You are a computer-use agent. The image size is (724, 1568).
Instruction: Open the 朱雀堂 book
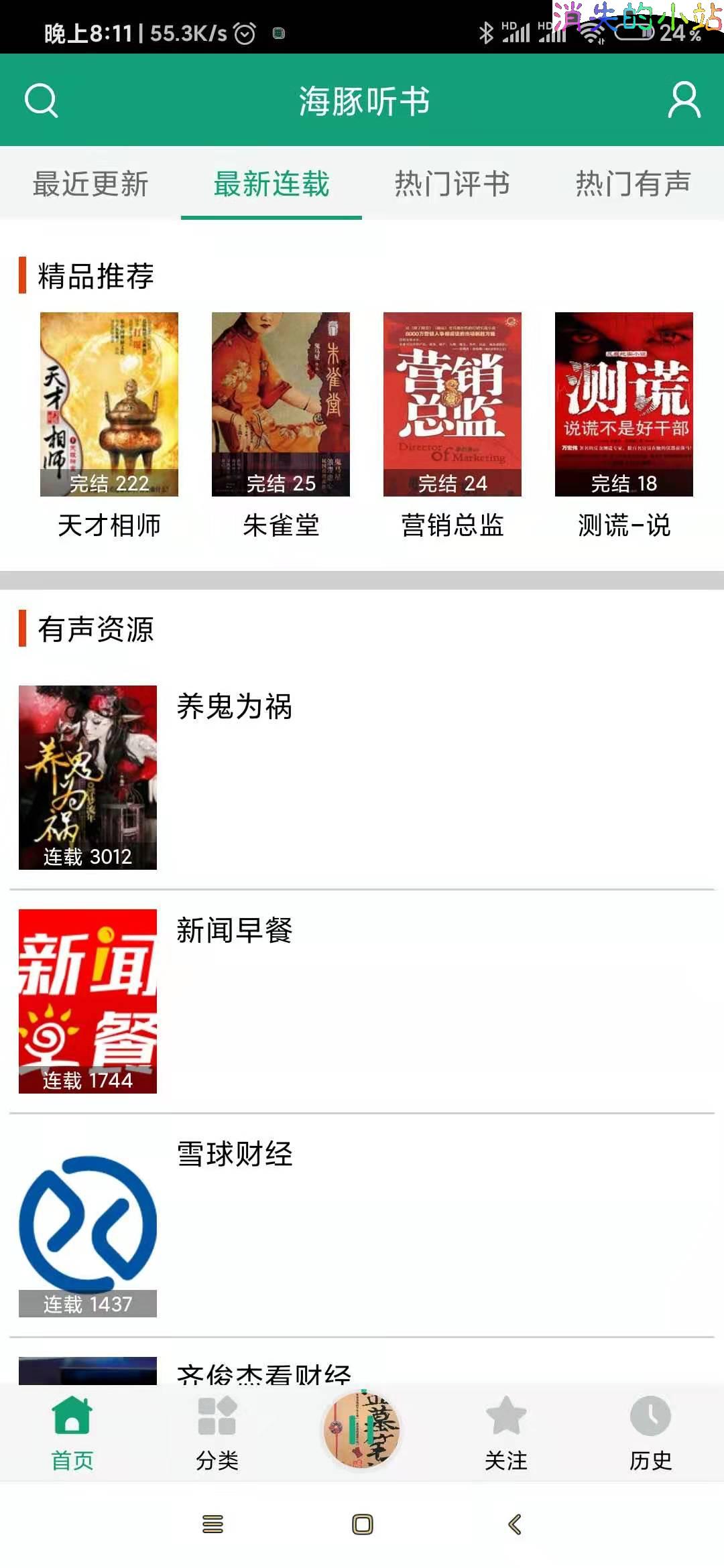pyautogui.click(x=281, y=426)
